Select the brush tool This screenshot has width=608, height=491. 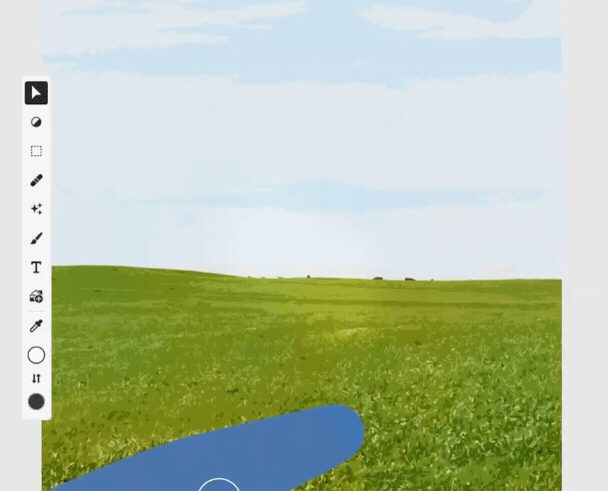[x=36, y=239]
